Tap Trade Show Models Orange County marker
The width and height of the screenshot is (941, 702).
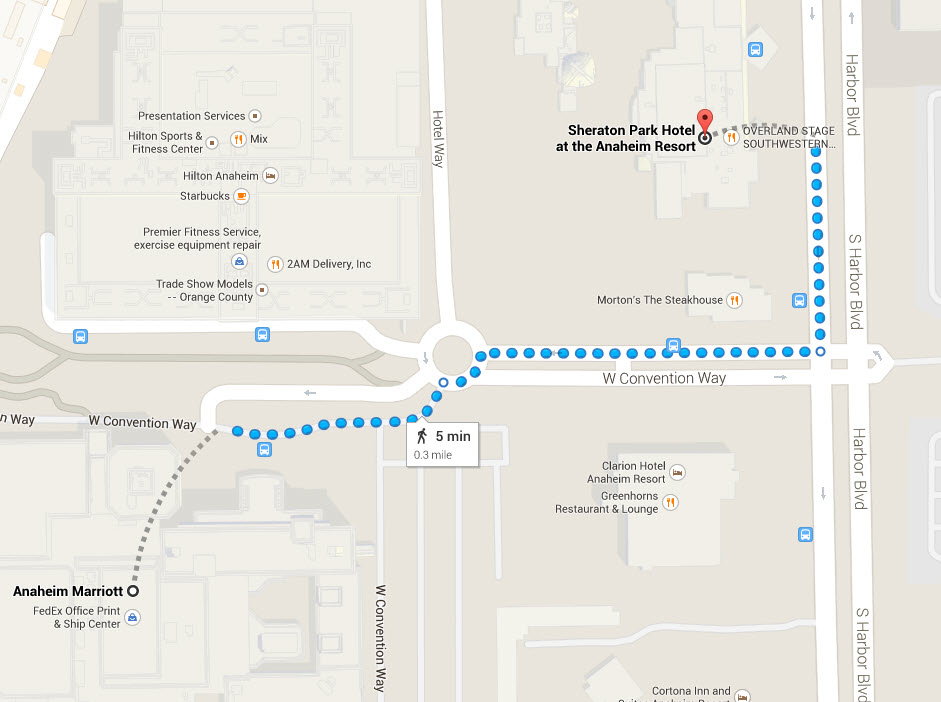(x=262, y=290)
